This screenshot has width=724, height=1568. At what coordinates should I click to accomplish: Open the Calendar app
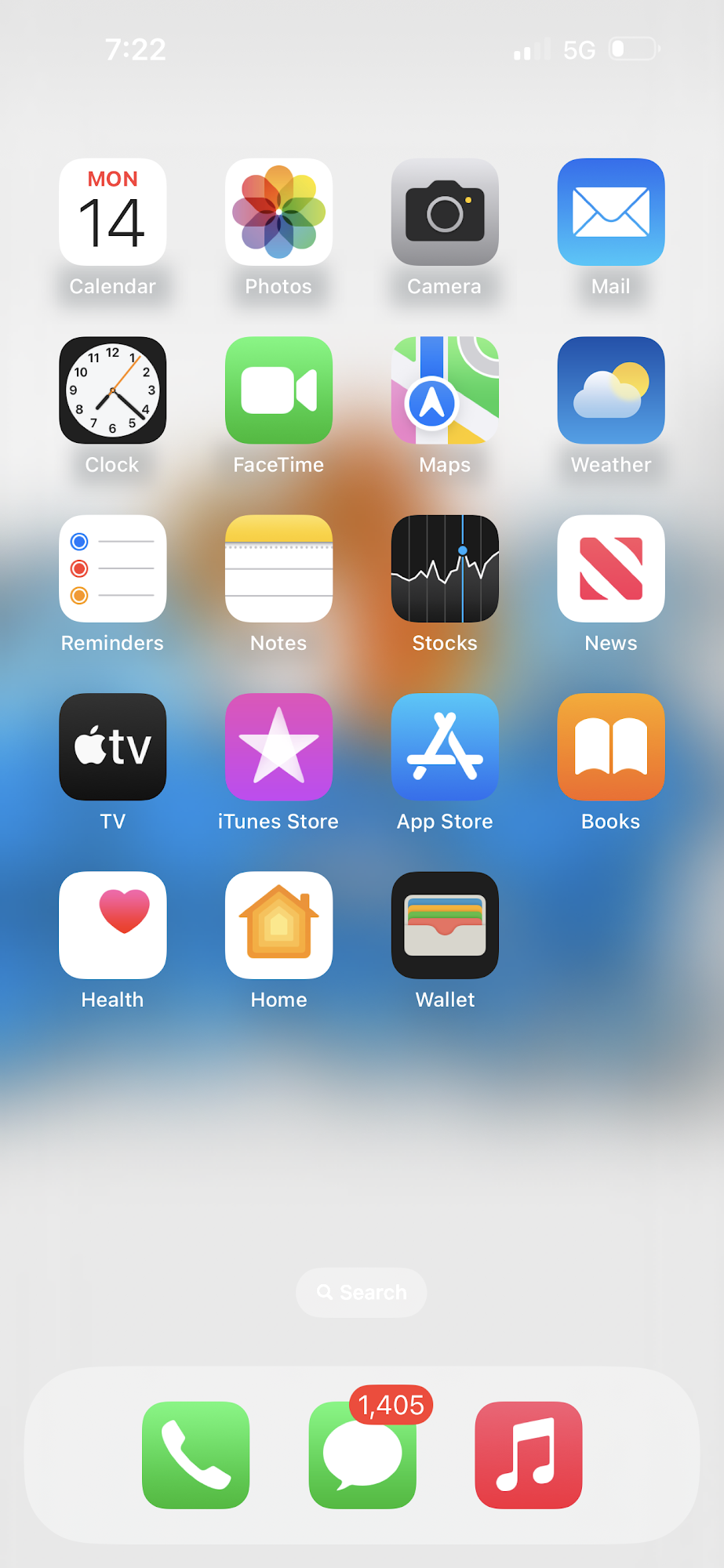[112, 212]
